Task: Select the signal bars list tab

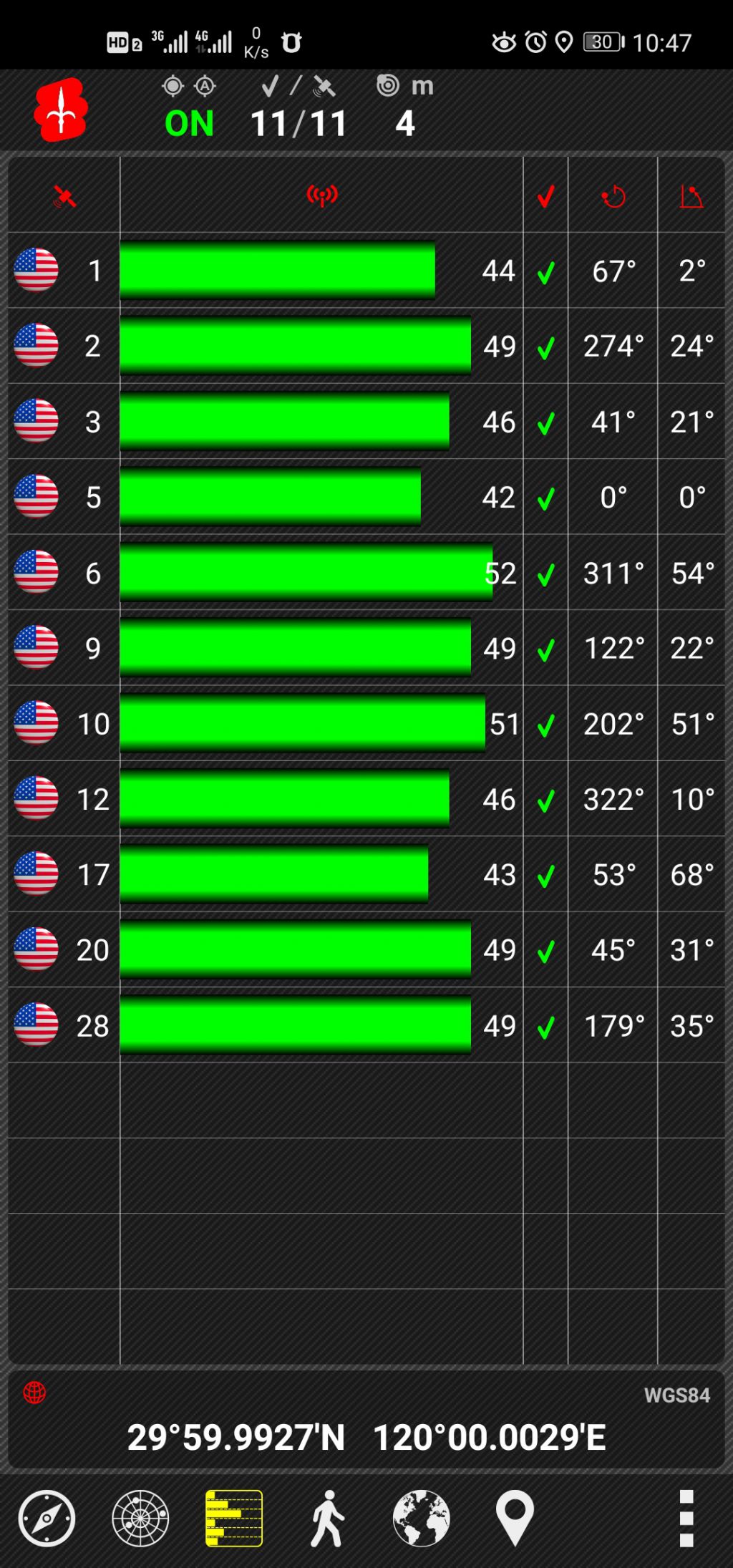Action: click(x=234, y=1519)
